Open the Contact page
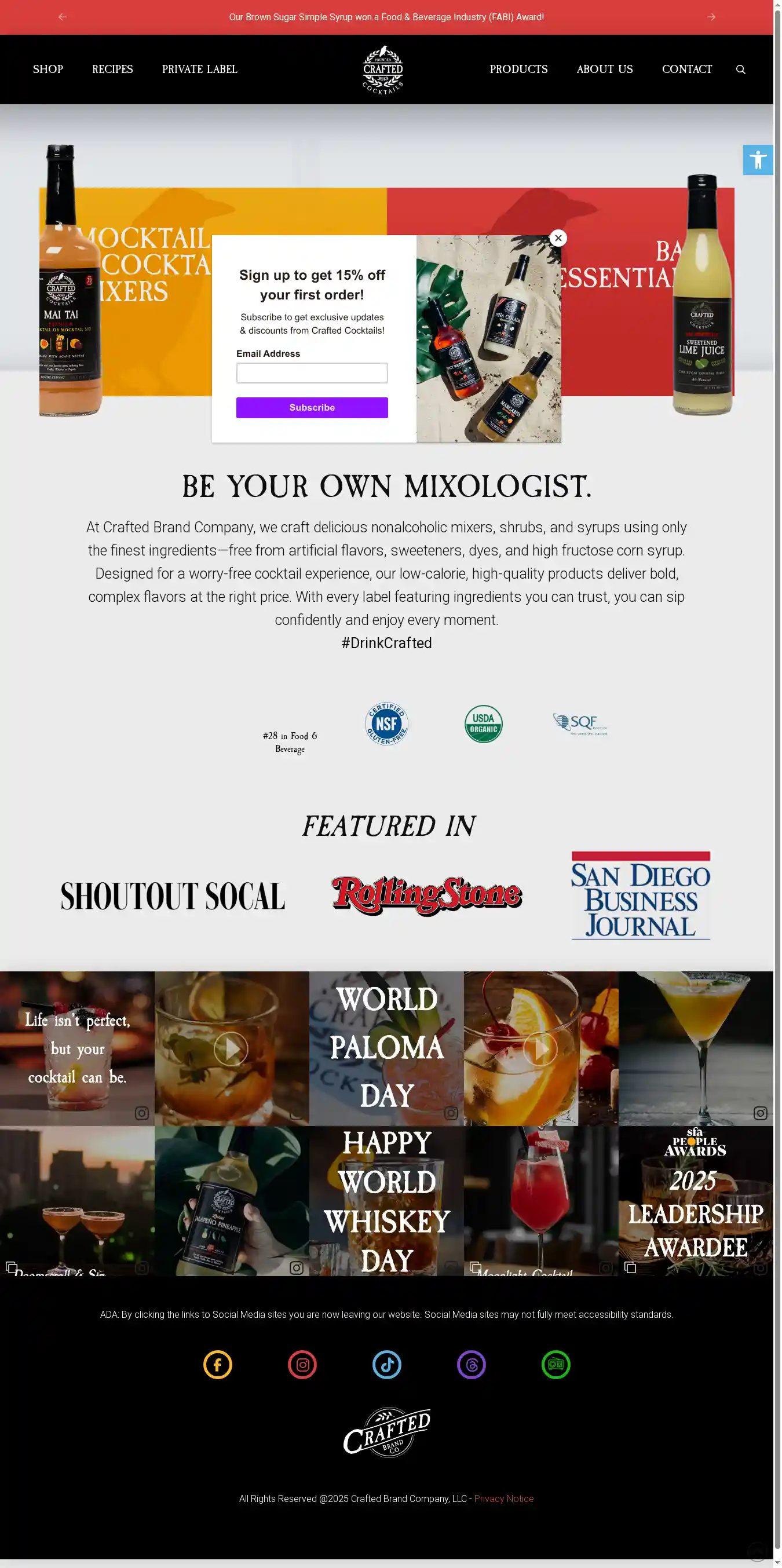This screenshot has width=782, height=1568. tap(686, 70)
